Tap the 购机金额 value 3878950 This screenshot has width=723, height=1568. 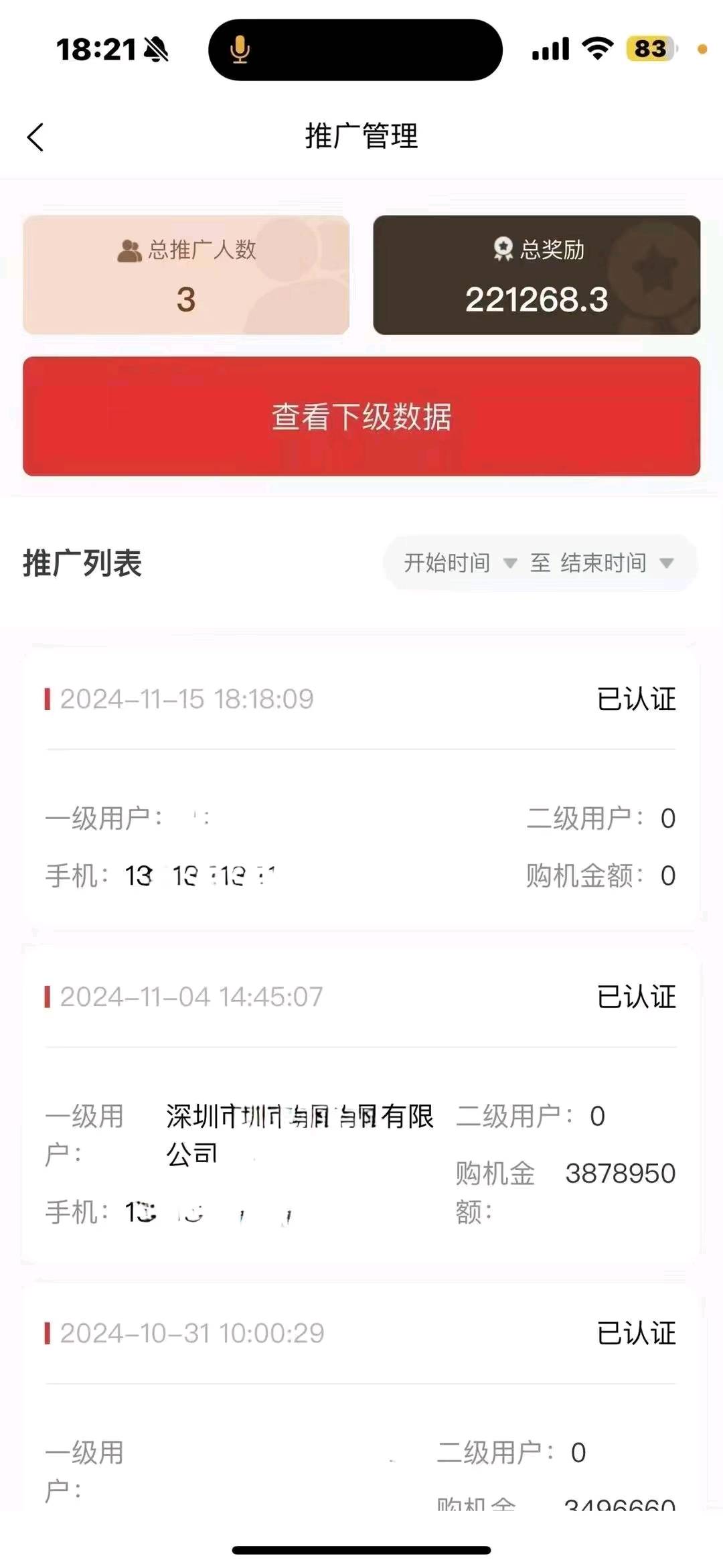pyautogui.click(x=621, y=1173)
